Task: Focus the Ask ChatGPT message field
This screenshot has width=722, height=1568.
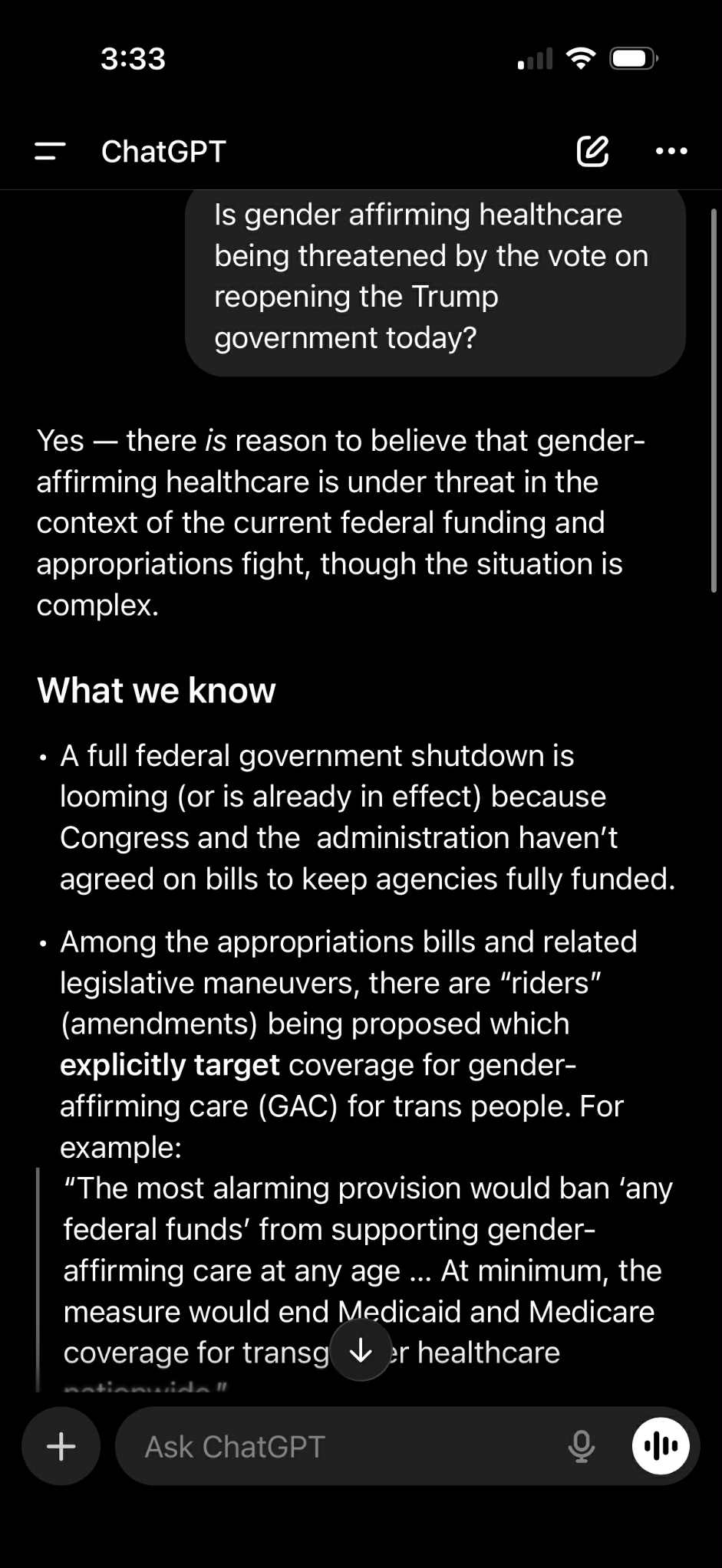Action: tap(338, 1447)
